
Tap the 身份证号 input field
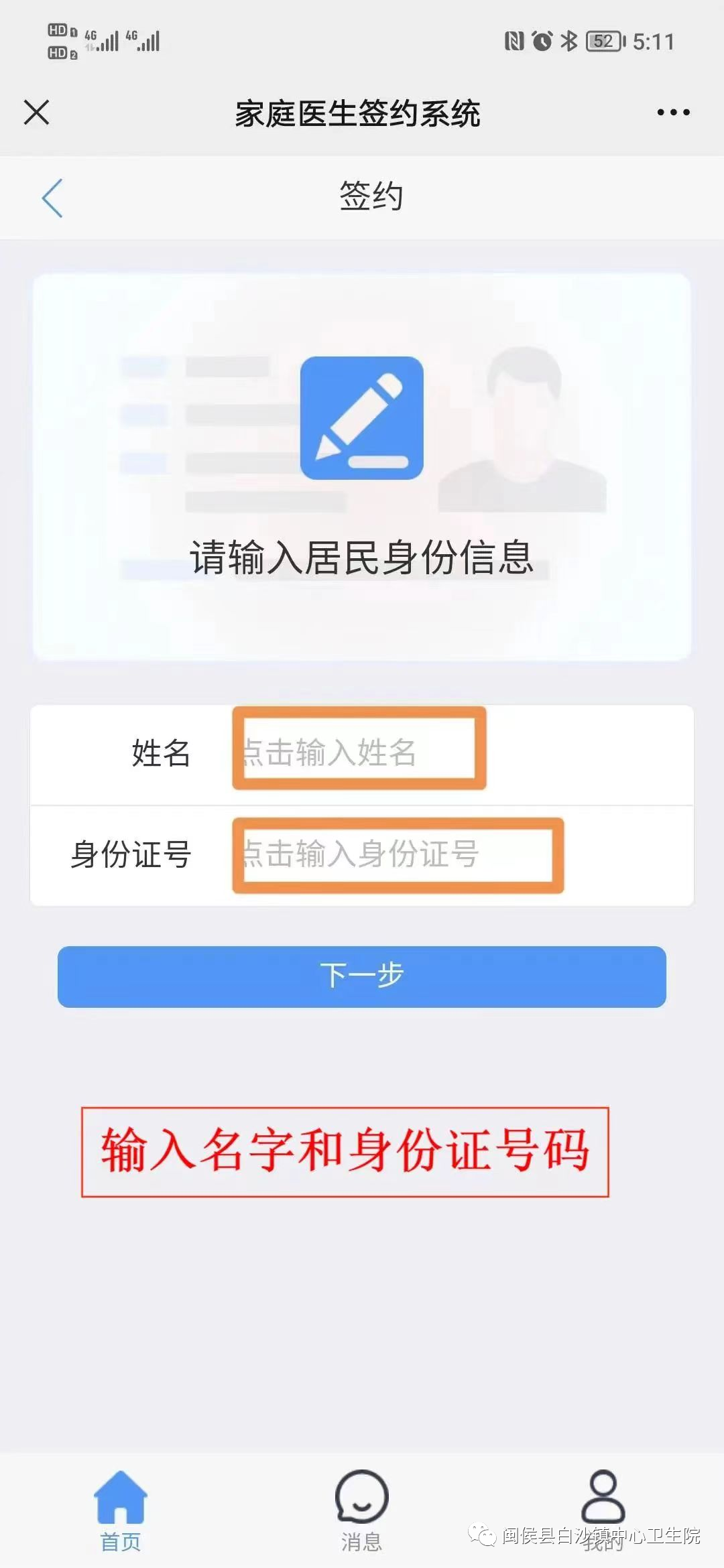tap(397, 854)
